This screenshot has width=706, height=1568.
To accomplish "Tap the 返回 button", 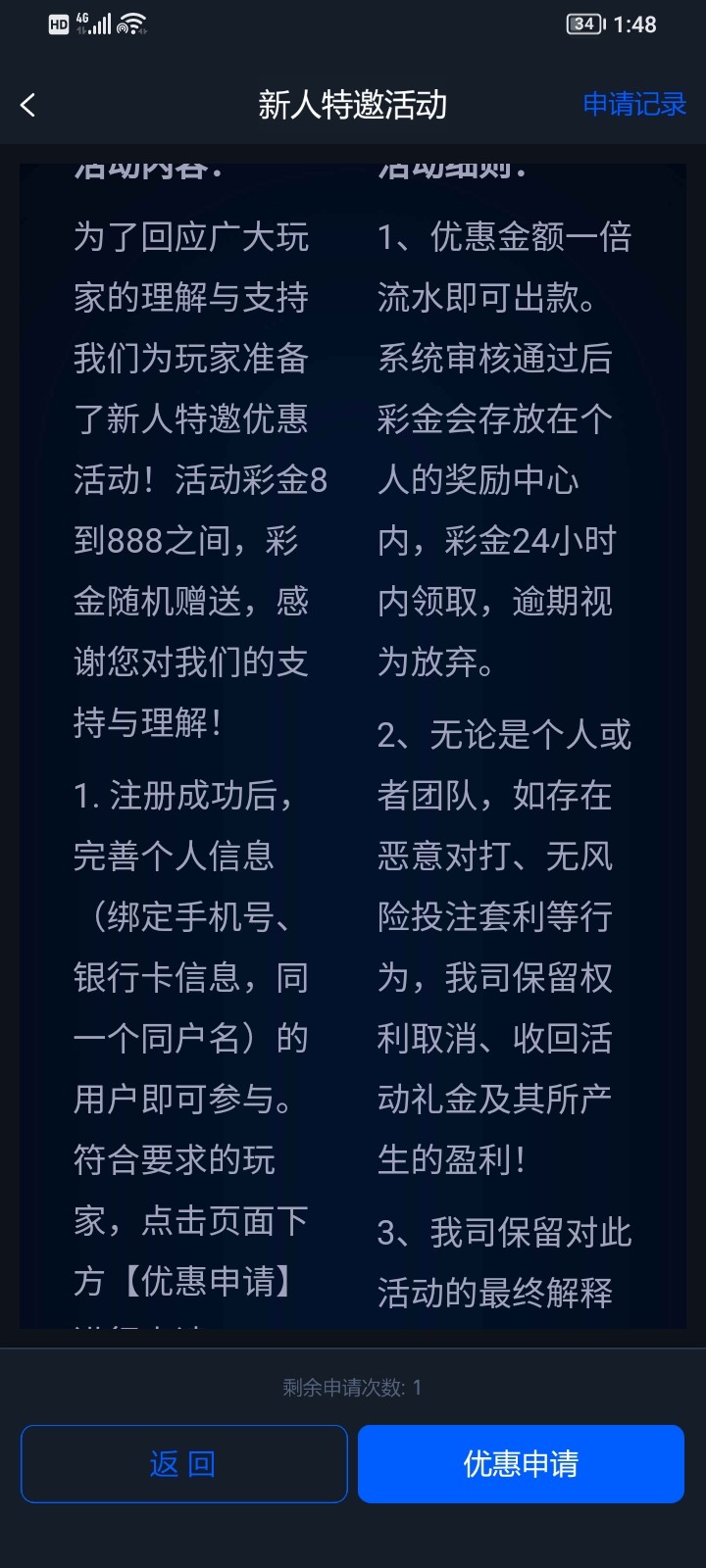I will click(x=183, y=1464).
